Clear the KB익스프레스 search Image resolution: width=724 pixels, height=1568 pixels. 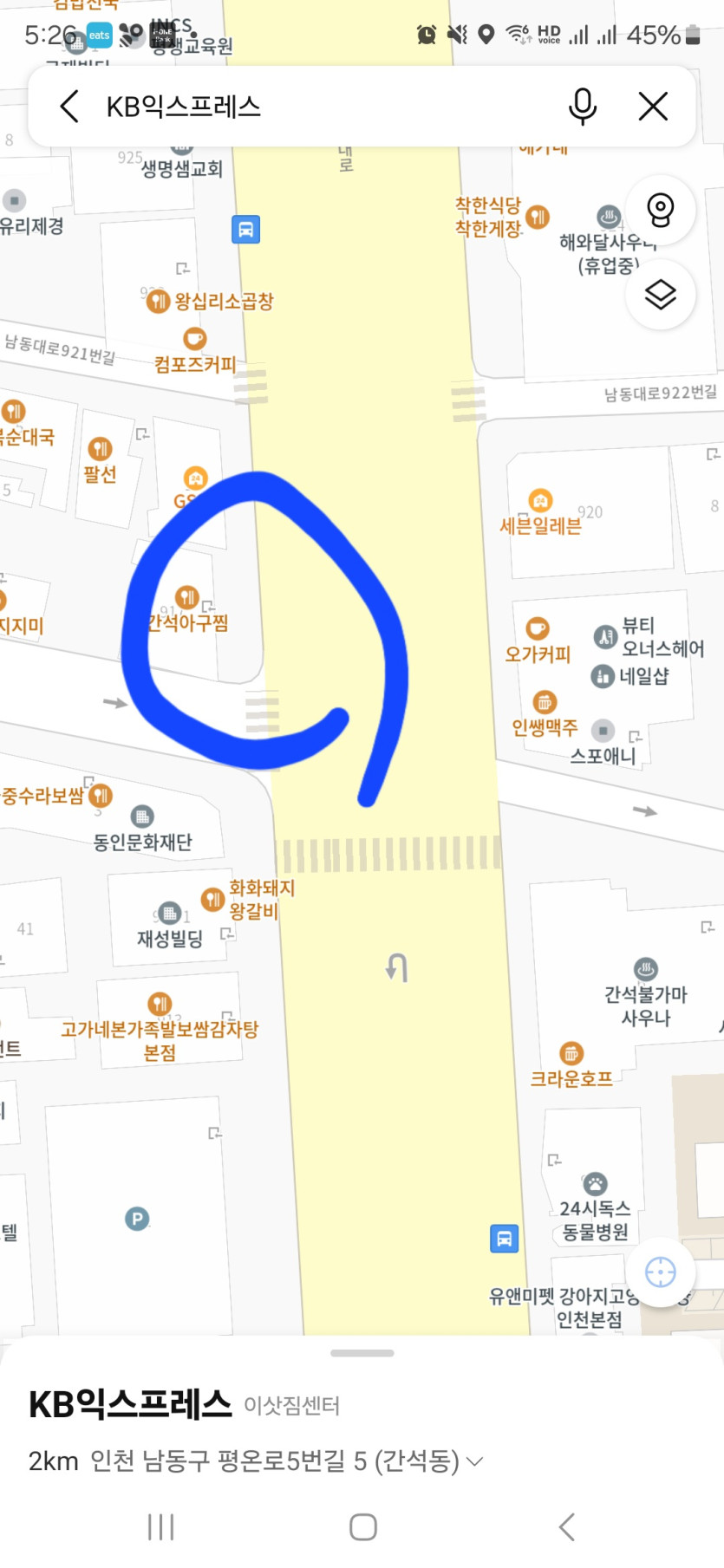[653, 107]
